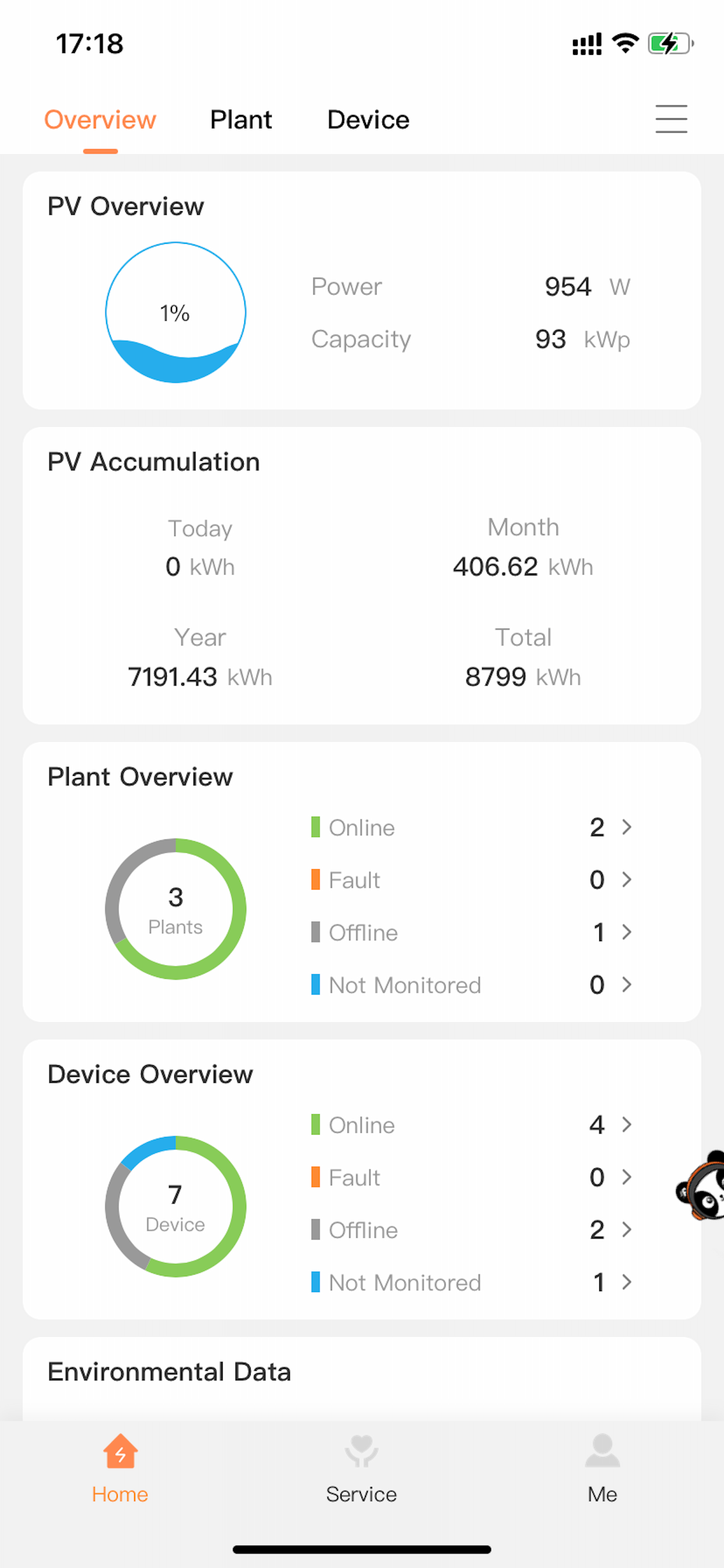Go to the Service tab
Image resolution: width=724 pixels, height=1568 pixels.
[361, 1468]
